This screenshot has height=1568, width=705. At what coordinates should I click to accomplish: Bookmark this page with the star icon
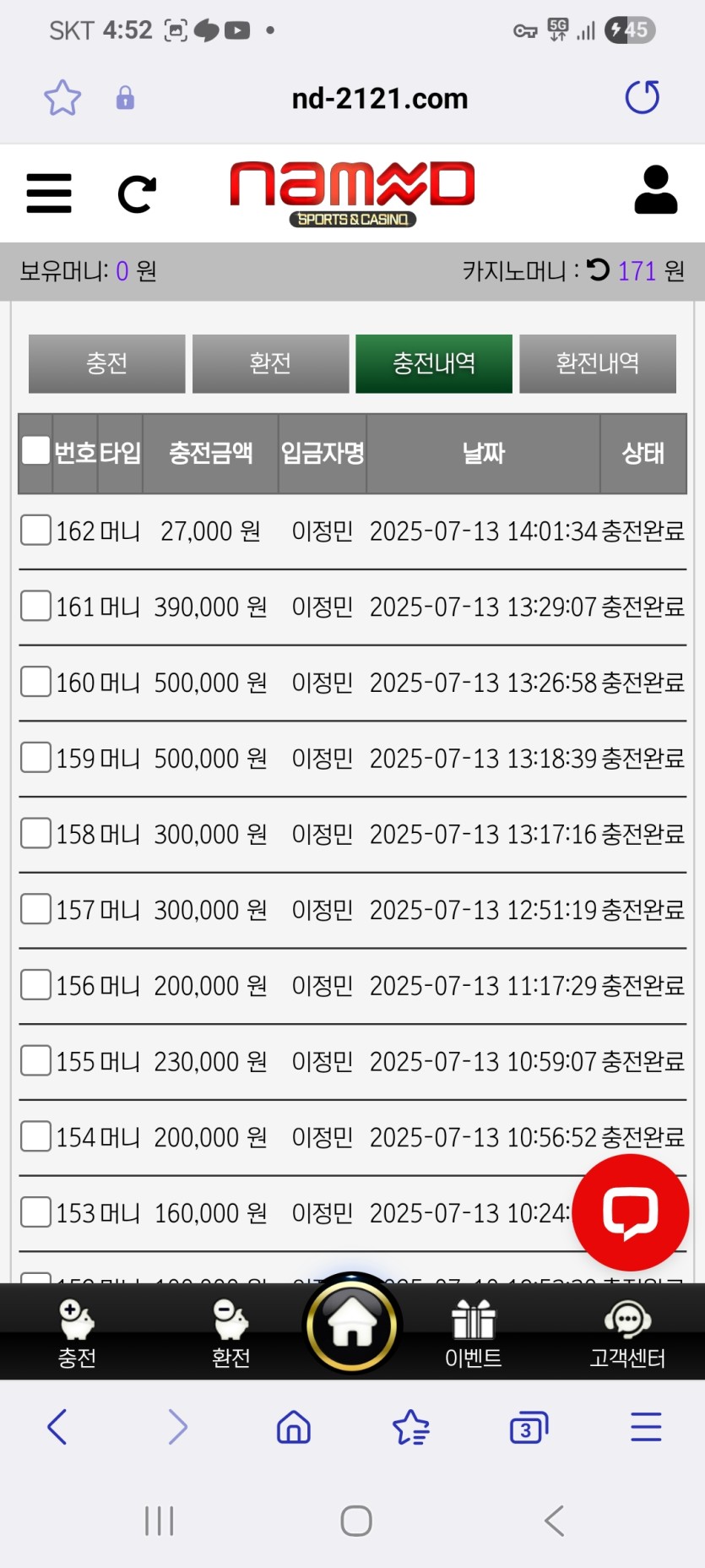pyautogui.click(x=62, y=98)
